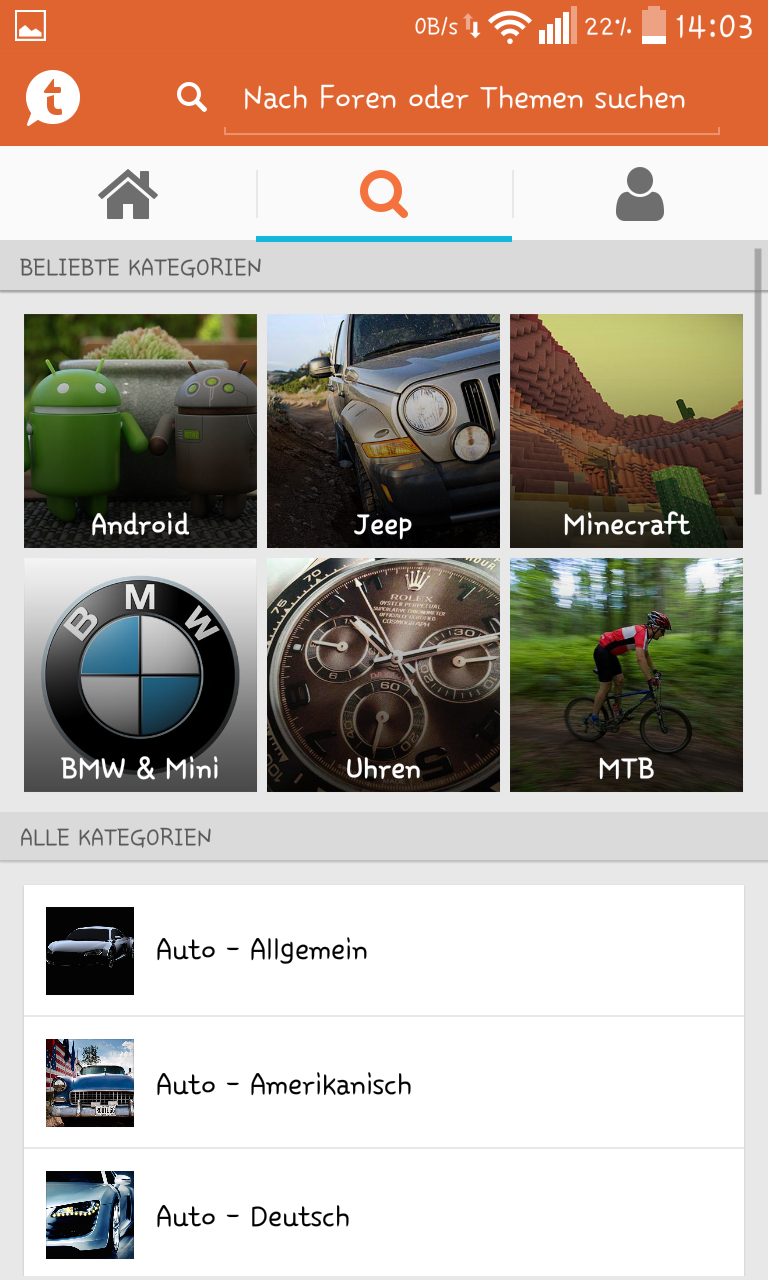Open the Android category
Image resolution: width=768 pixels, height=1280 pixels.
[140, 431]
